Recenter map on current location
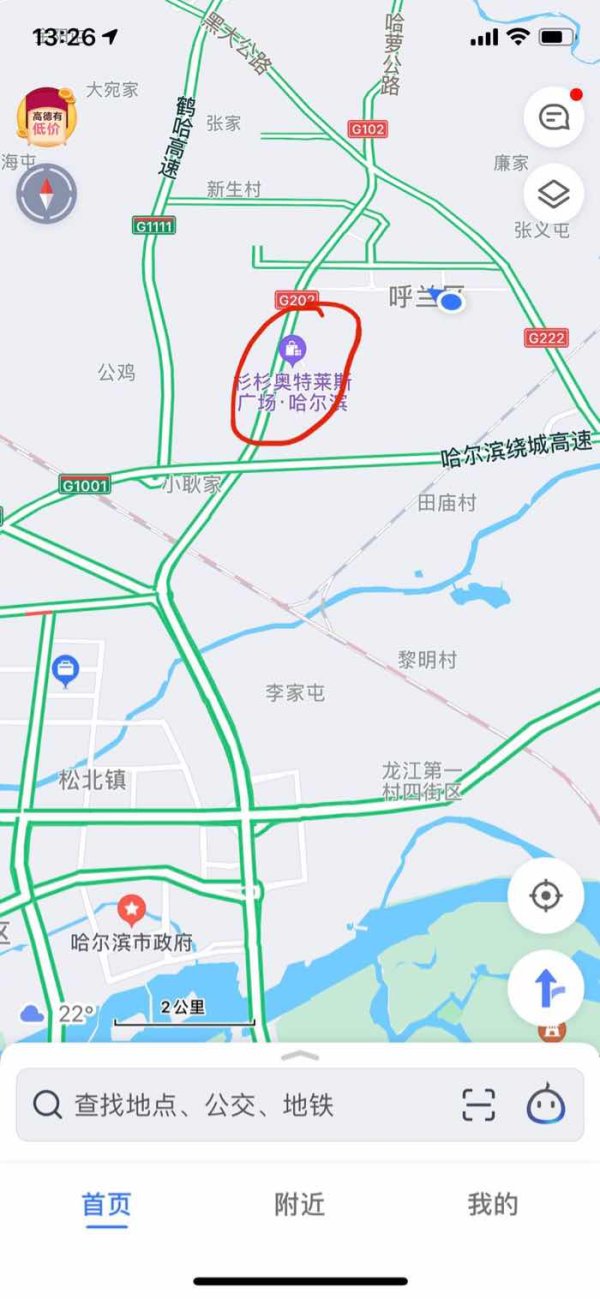The height and width of the screenshot is (1299, 600). (x=545, y=896)
